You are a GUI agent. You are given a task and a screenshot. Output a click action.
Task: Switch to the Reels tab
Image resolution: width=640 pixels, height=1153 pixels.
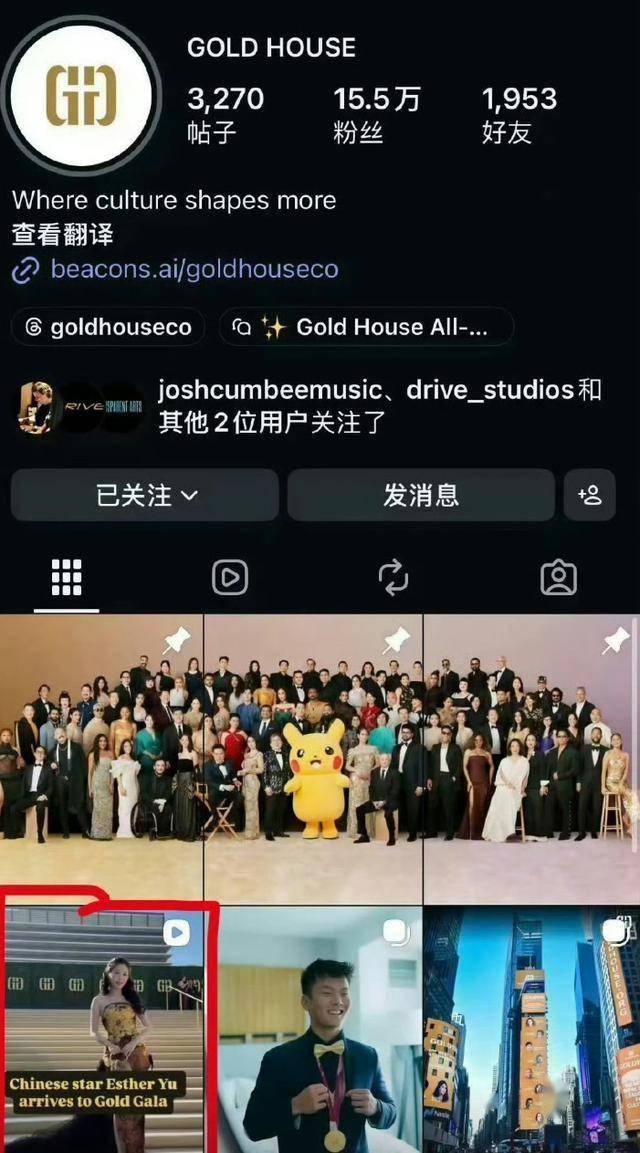tap(230, 578)
